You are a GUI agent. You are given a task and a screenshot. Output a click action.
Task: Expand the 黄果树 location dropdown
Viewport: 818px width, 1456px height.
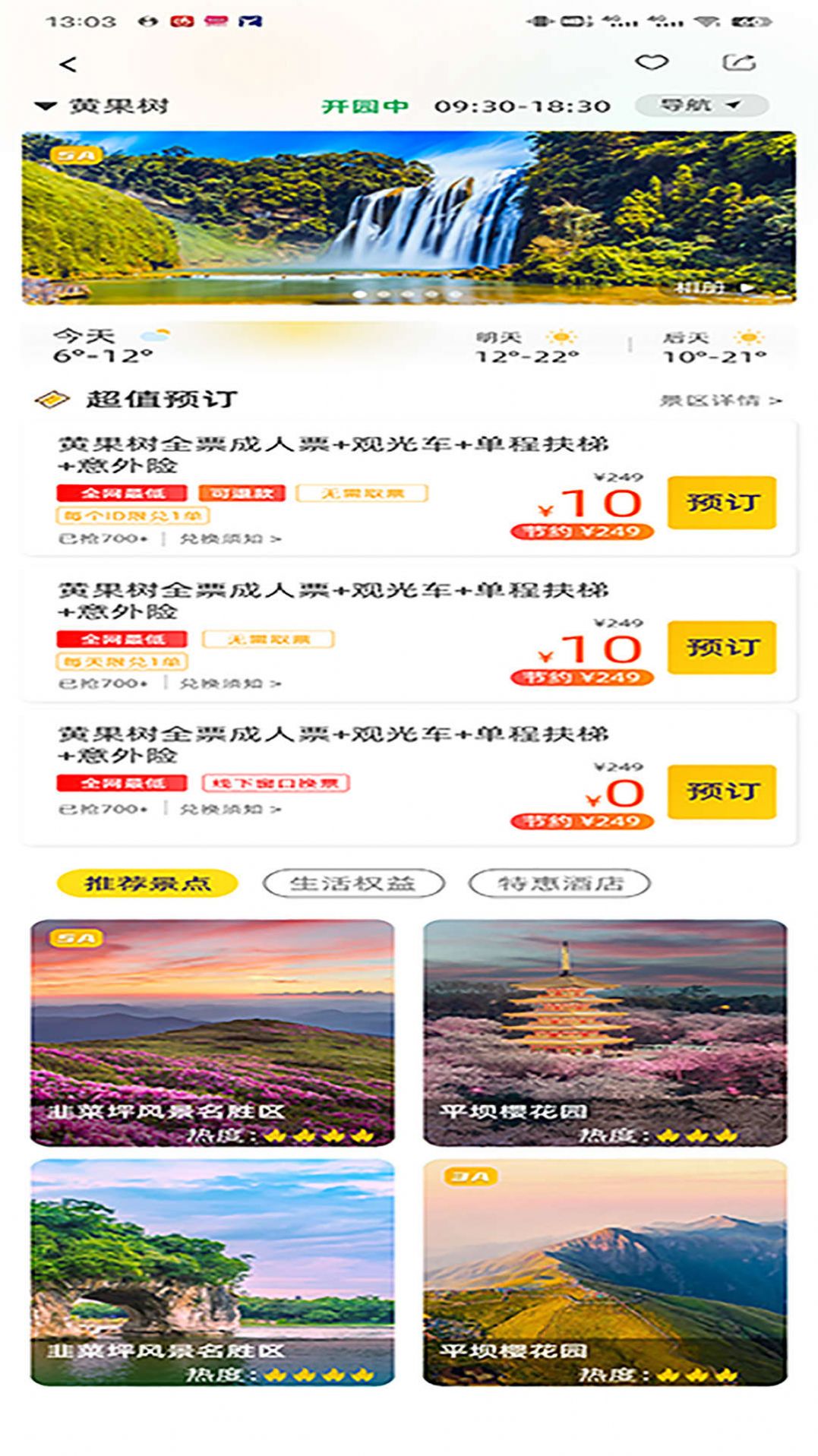(103, 106)
